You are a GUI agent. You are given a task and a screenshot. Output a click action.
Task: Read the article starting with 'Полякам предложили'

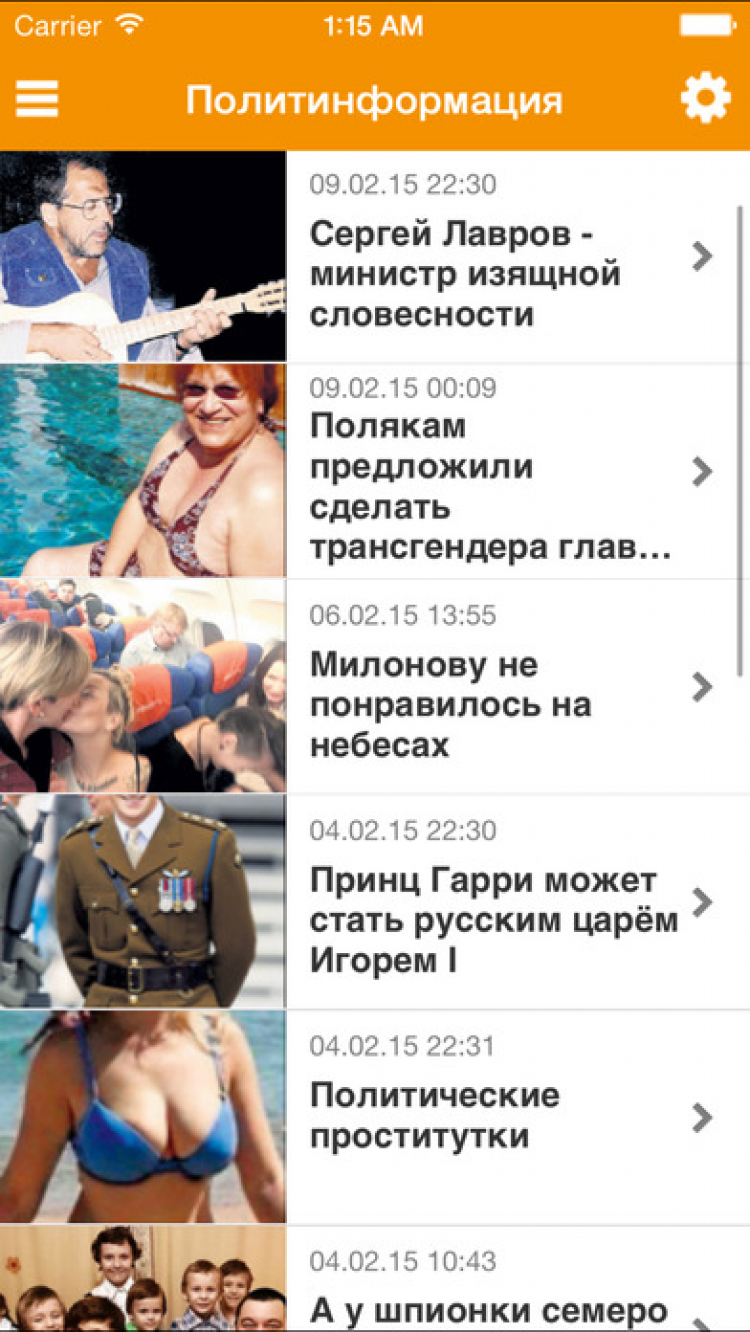(490, 487)
